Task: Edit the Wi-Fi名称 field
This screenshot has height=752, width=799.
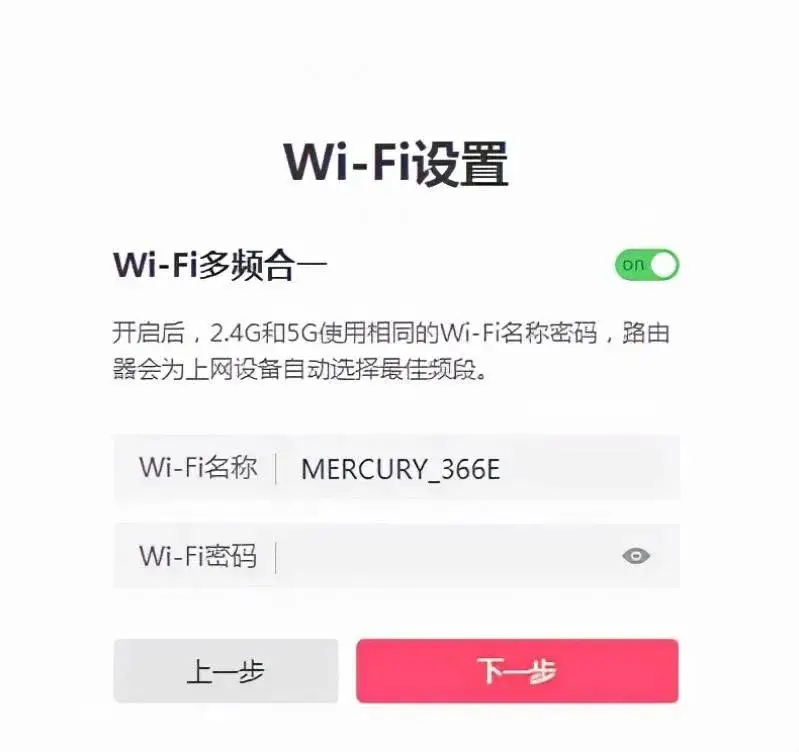Action: [470, 468]
